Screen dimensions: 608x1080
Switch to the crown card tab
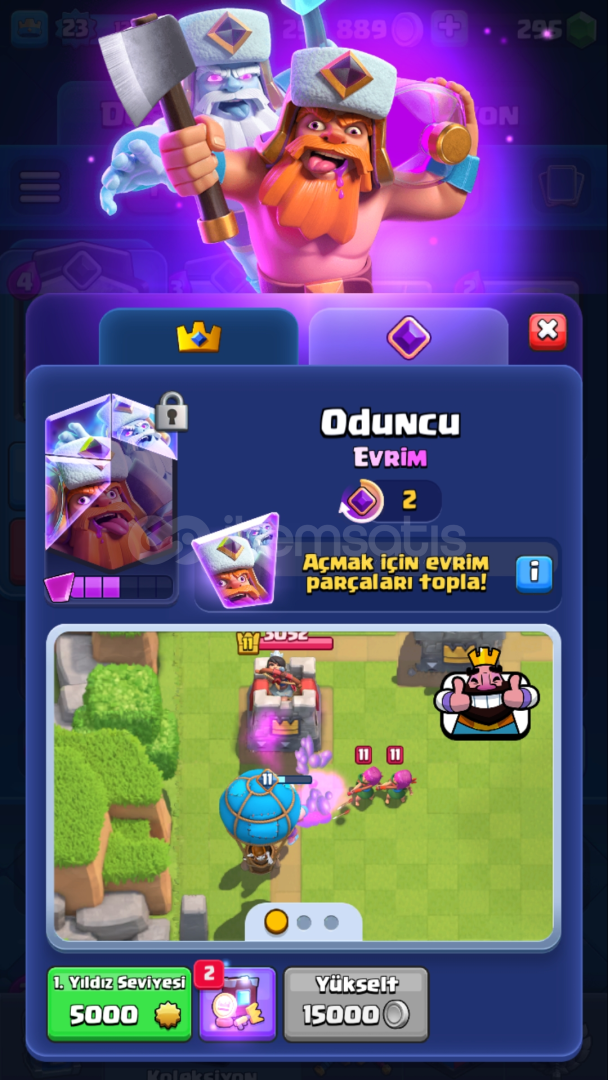tap(198, 337)
